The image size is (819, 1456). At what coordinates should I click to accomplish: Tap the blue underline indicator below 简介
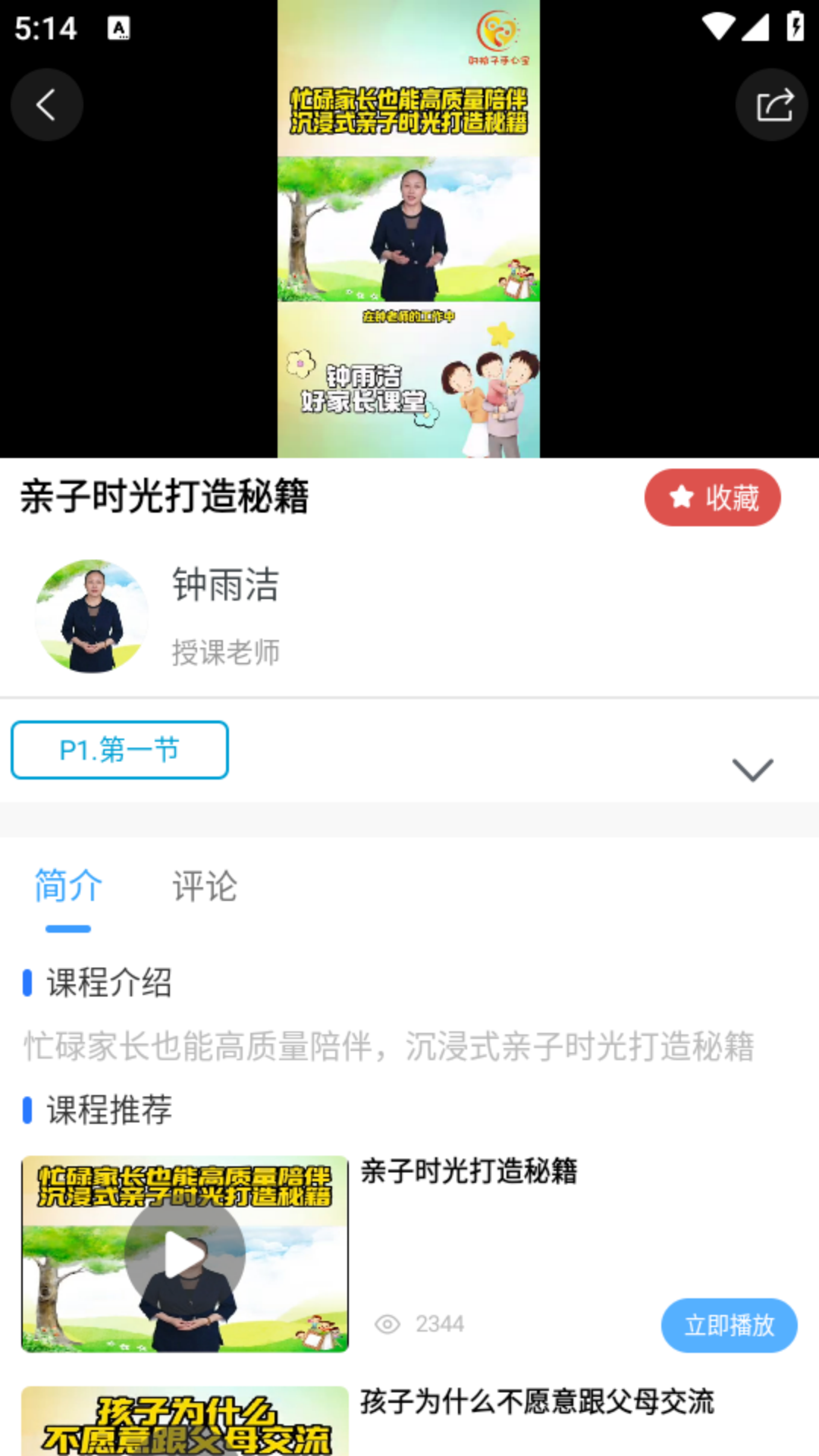67,927
